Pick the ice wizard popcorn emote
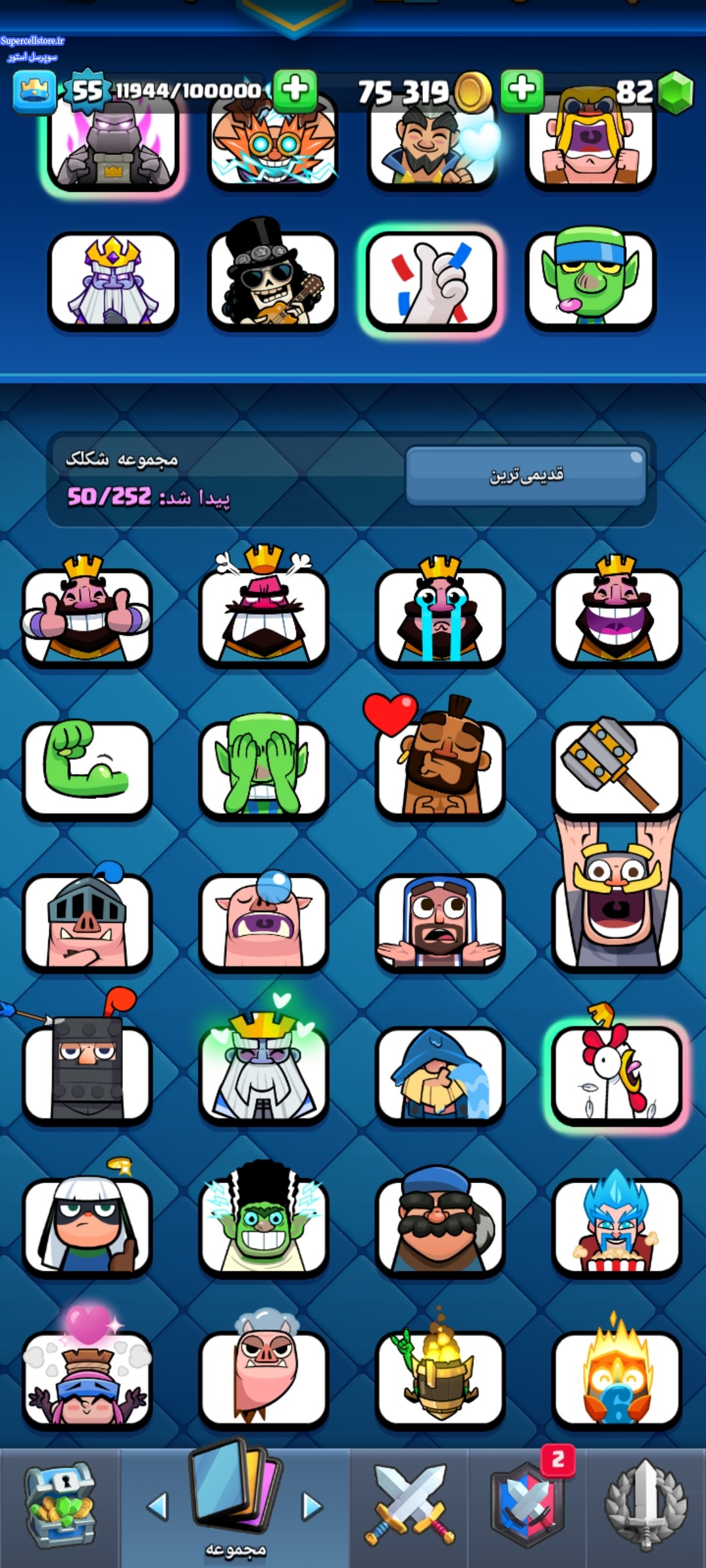 616,1225
